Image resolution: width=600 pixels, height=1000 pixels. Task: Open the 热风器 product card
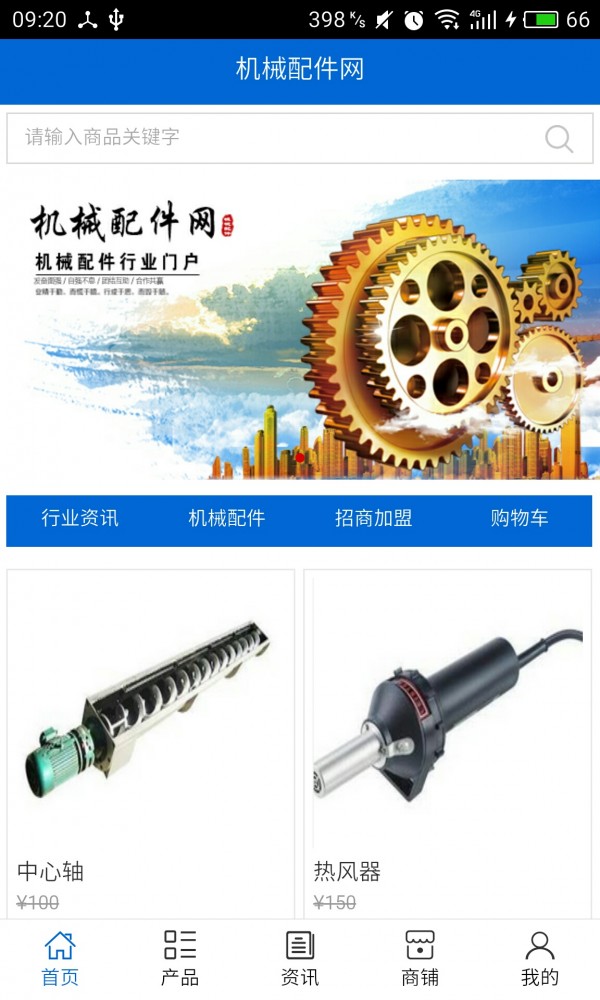click(x=447, y=740)
